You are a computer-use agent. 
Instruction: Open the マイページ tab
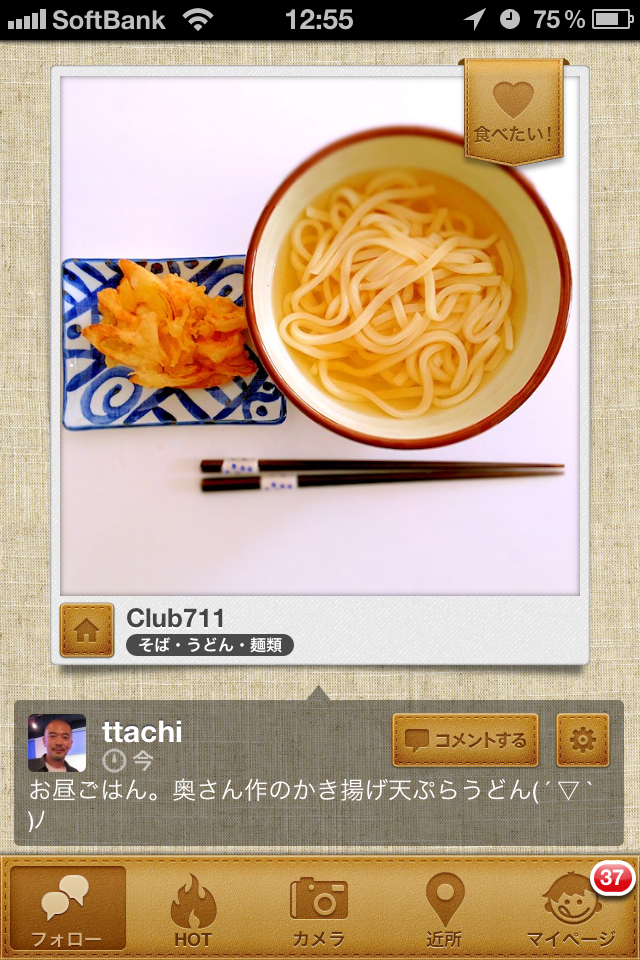[572, 908]
